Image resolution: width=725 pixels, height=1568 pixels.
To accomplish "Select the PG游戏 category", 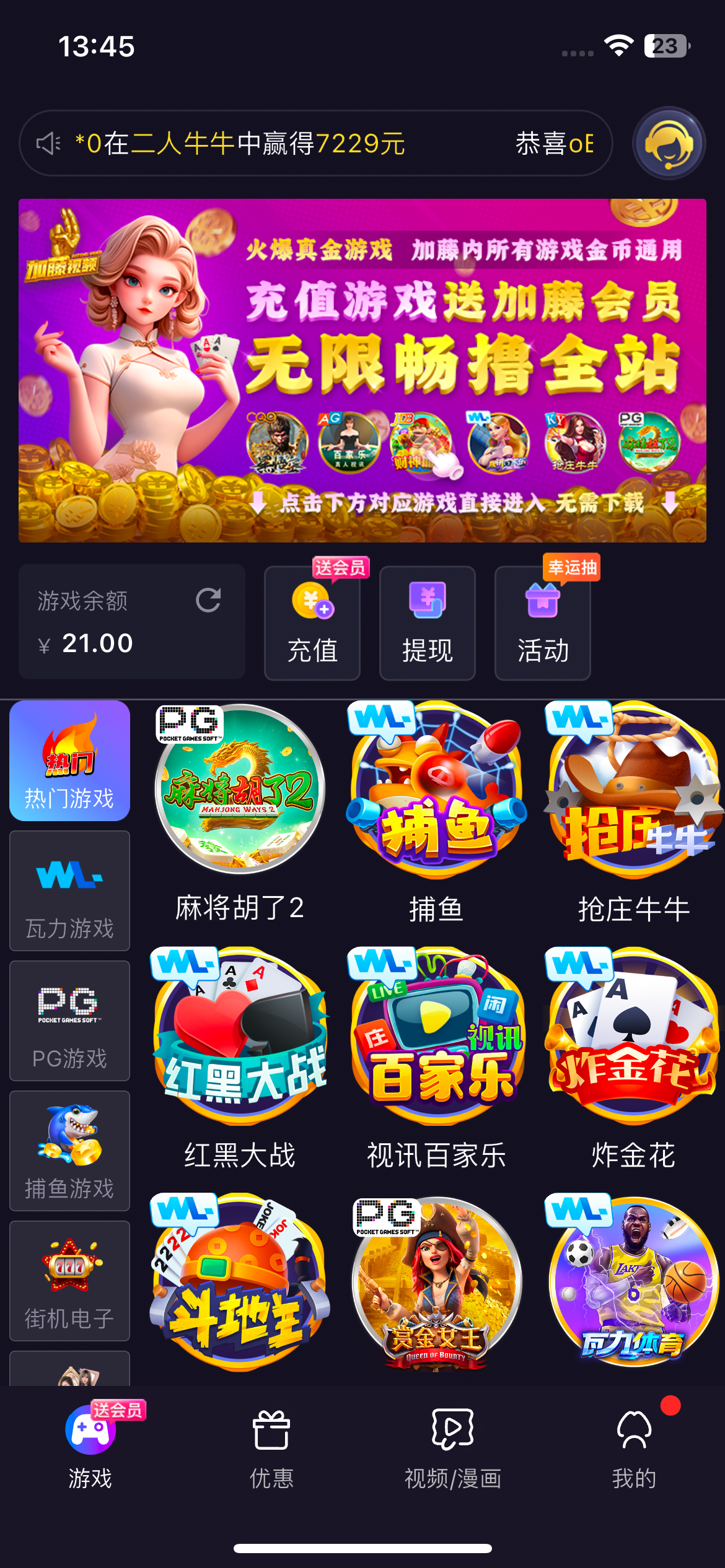I will pyautogui.click(x=69, y=1021).
